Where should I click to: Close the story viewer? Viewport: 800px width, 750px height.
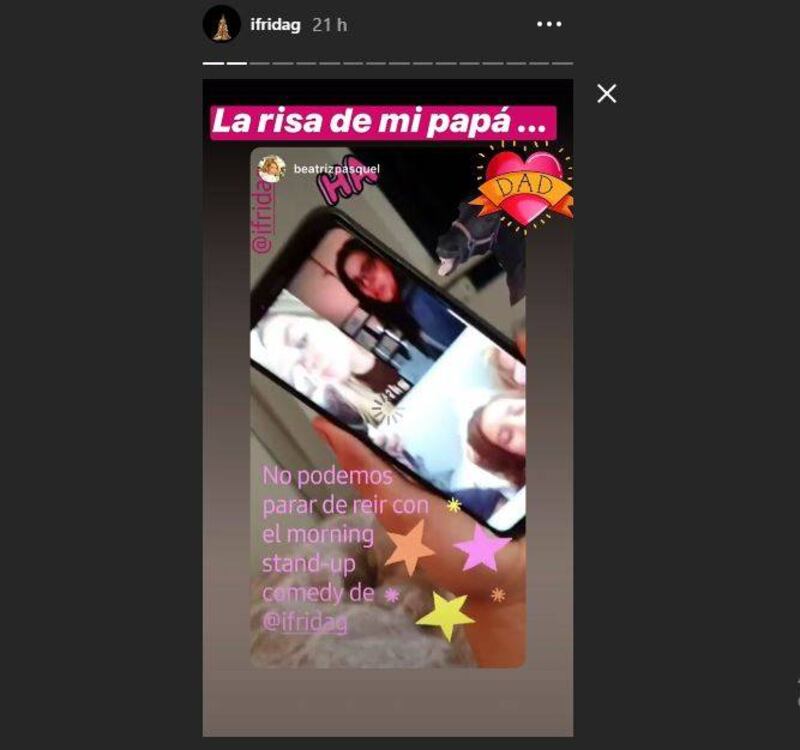click(x=606, y=94)
